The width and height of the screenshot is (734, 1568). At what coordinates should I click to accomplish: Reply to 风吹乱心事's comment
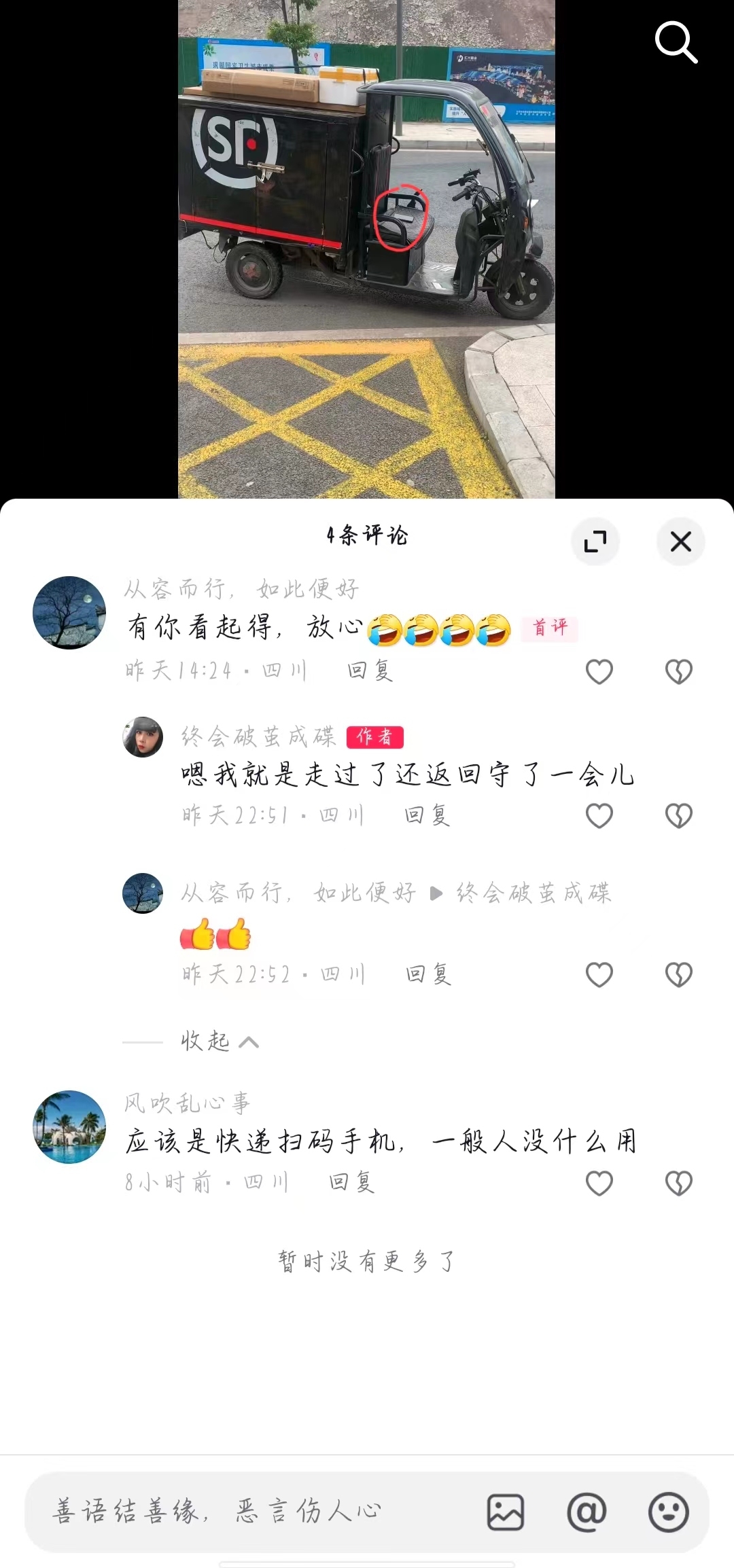[x=351, y=1183]
